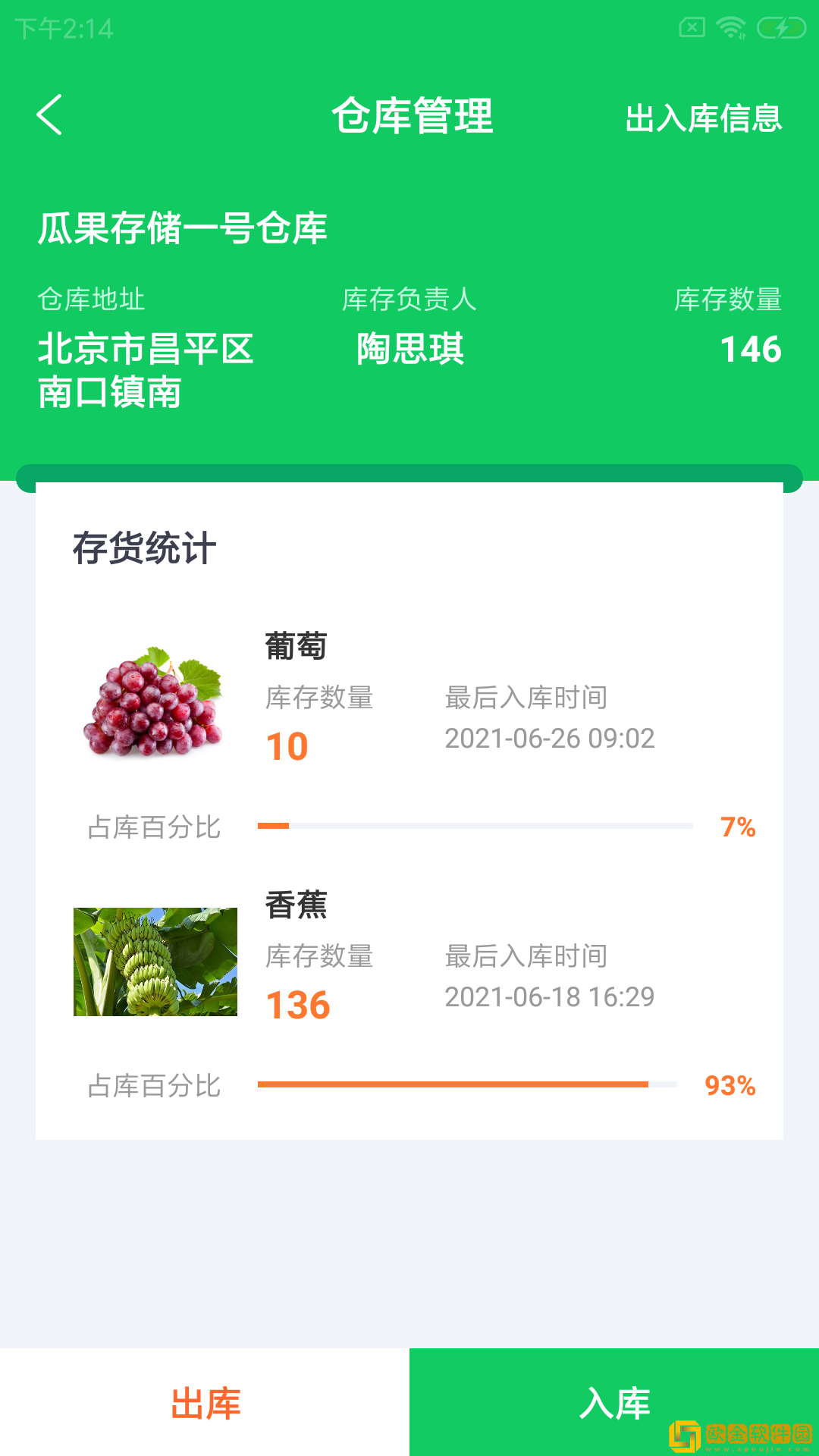Tap the 库存数量 value 146

pyautogui.click(x=750, y=350)
